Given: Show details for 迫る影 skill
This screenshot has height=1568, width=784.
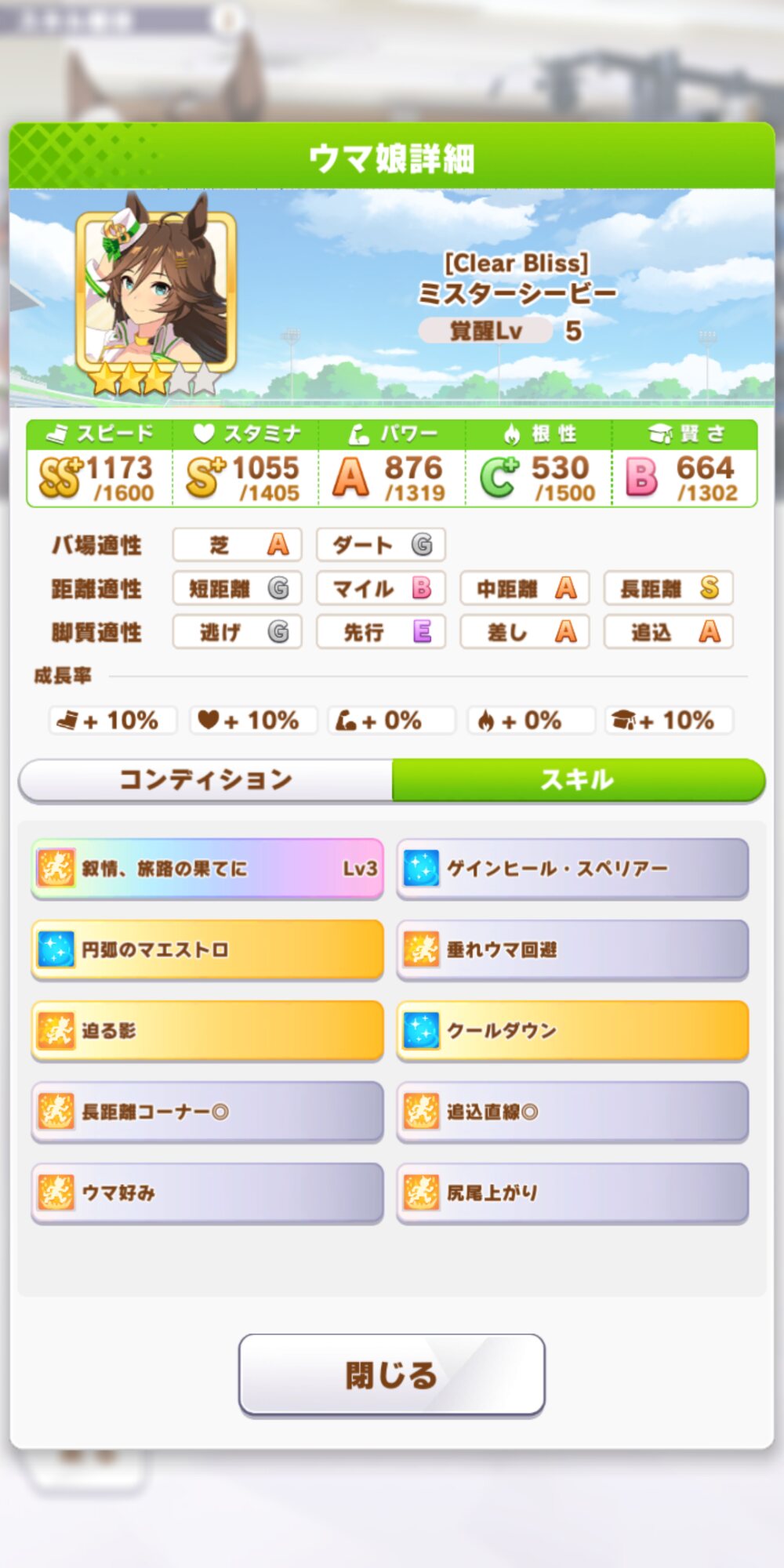Looking at the screenshot, I should 208,1030.
